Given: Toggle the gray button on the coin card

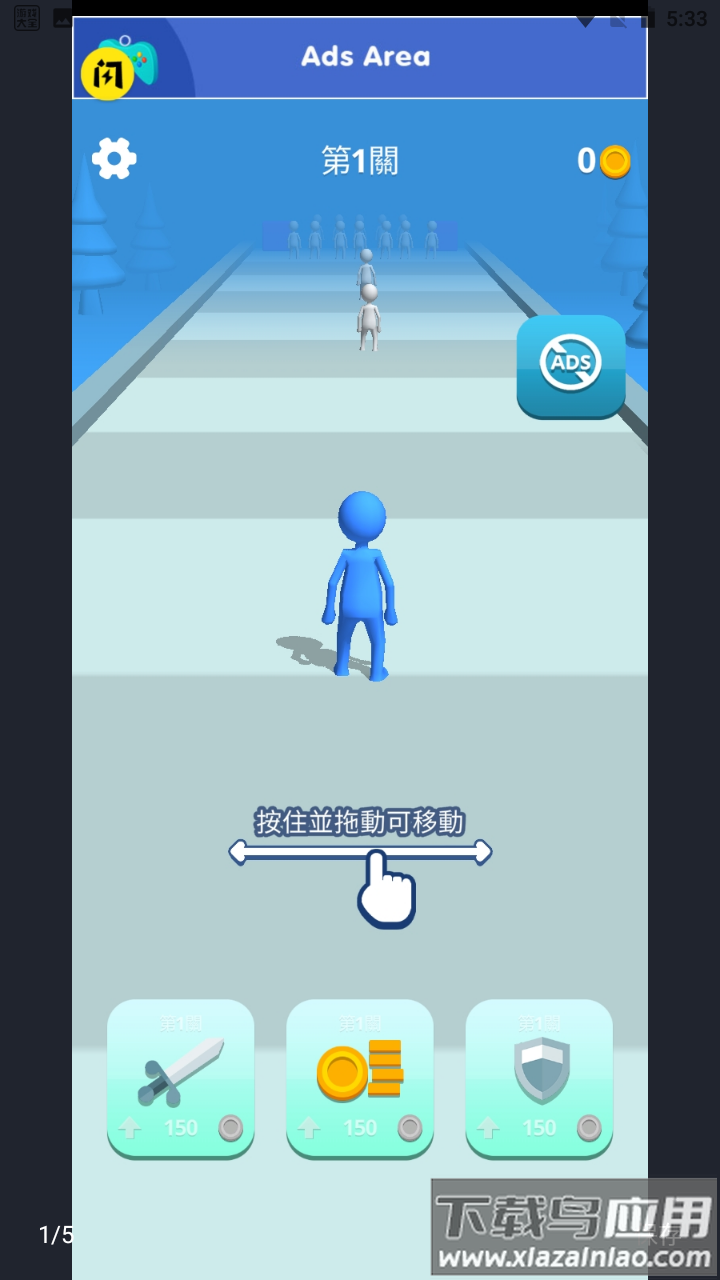Looking at the screenshot, I should coord(411,1128).
